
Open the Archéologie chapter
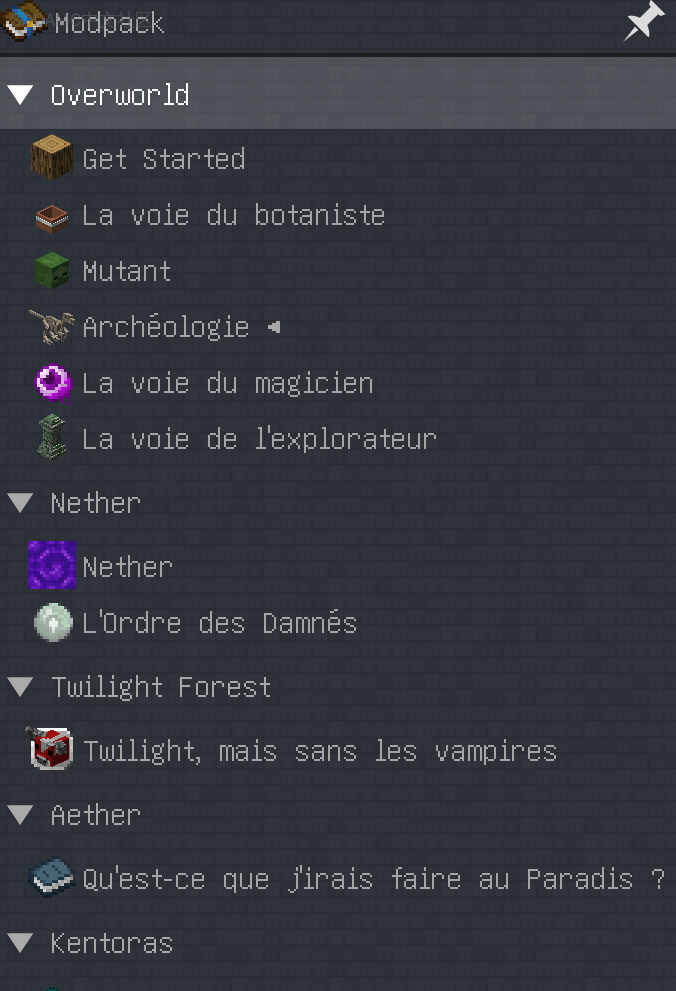click(165, 327)
